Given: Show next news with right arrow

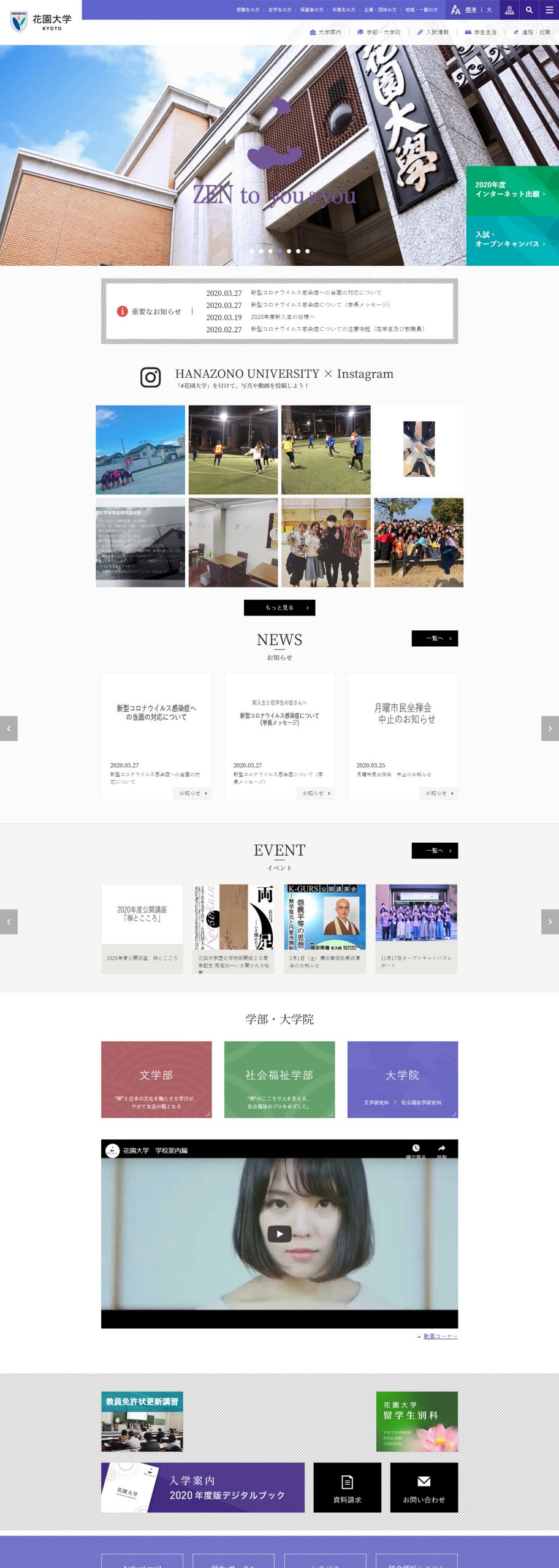Looking at the screenshot, I should 550,728.
